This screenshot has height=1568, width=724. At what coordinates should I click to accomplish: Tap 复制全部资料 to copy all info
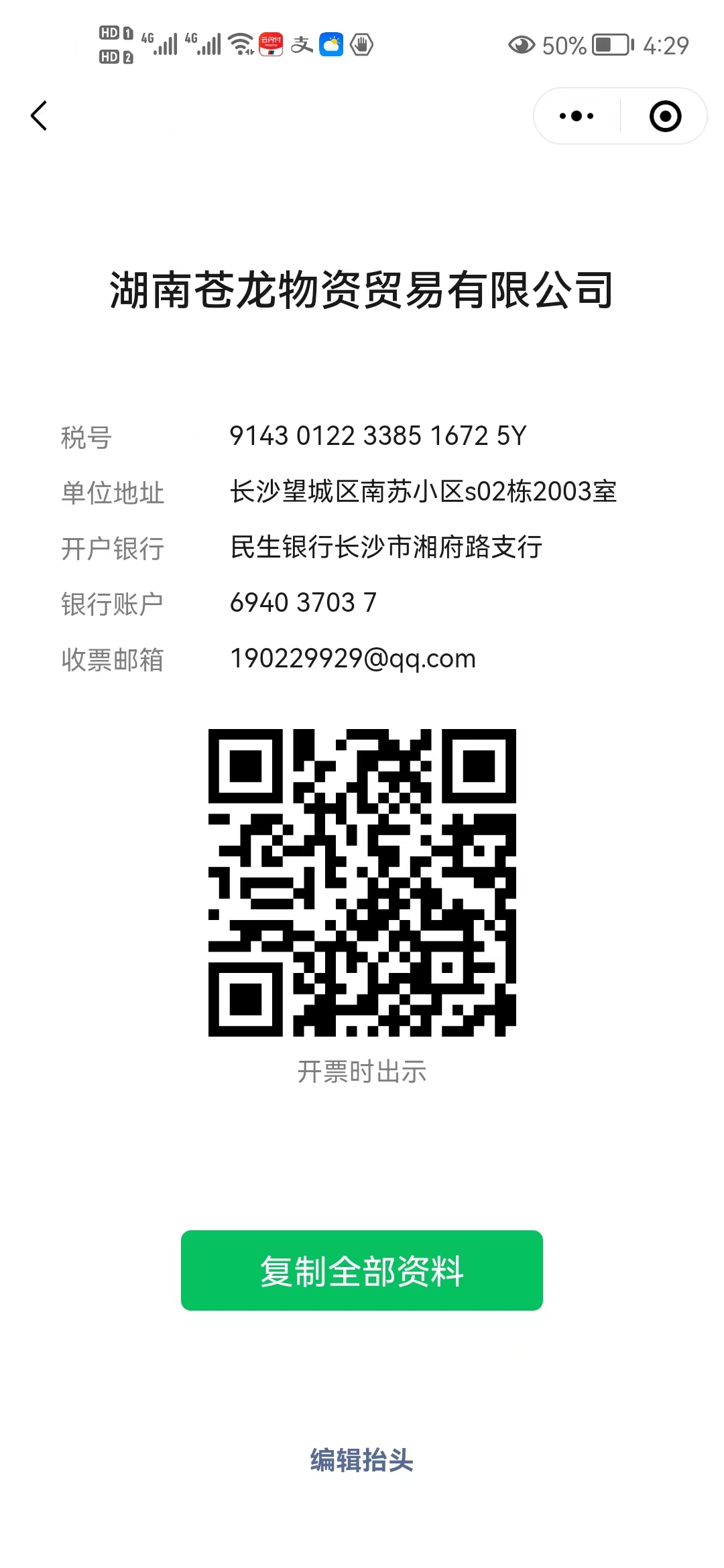pos(362,1270)
